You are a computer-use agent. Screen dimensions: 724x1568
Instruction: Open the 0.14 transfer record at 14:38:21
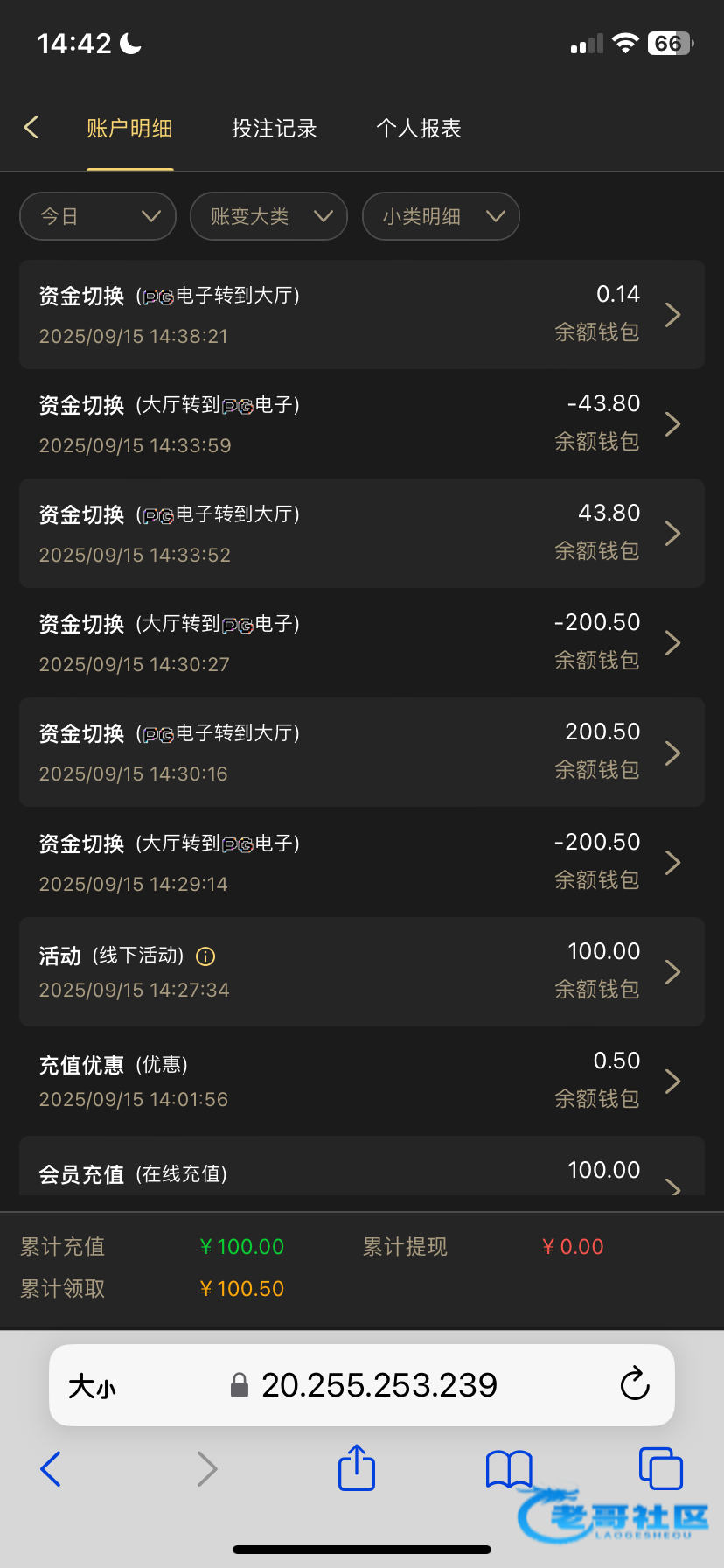(x=362, y=314)
